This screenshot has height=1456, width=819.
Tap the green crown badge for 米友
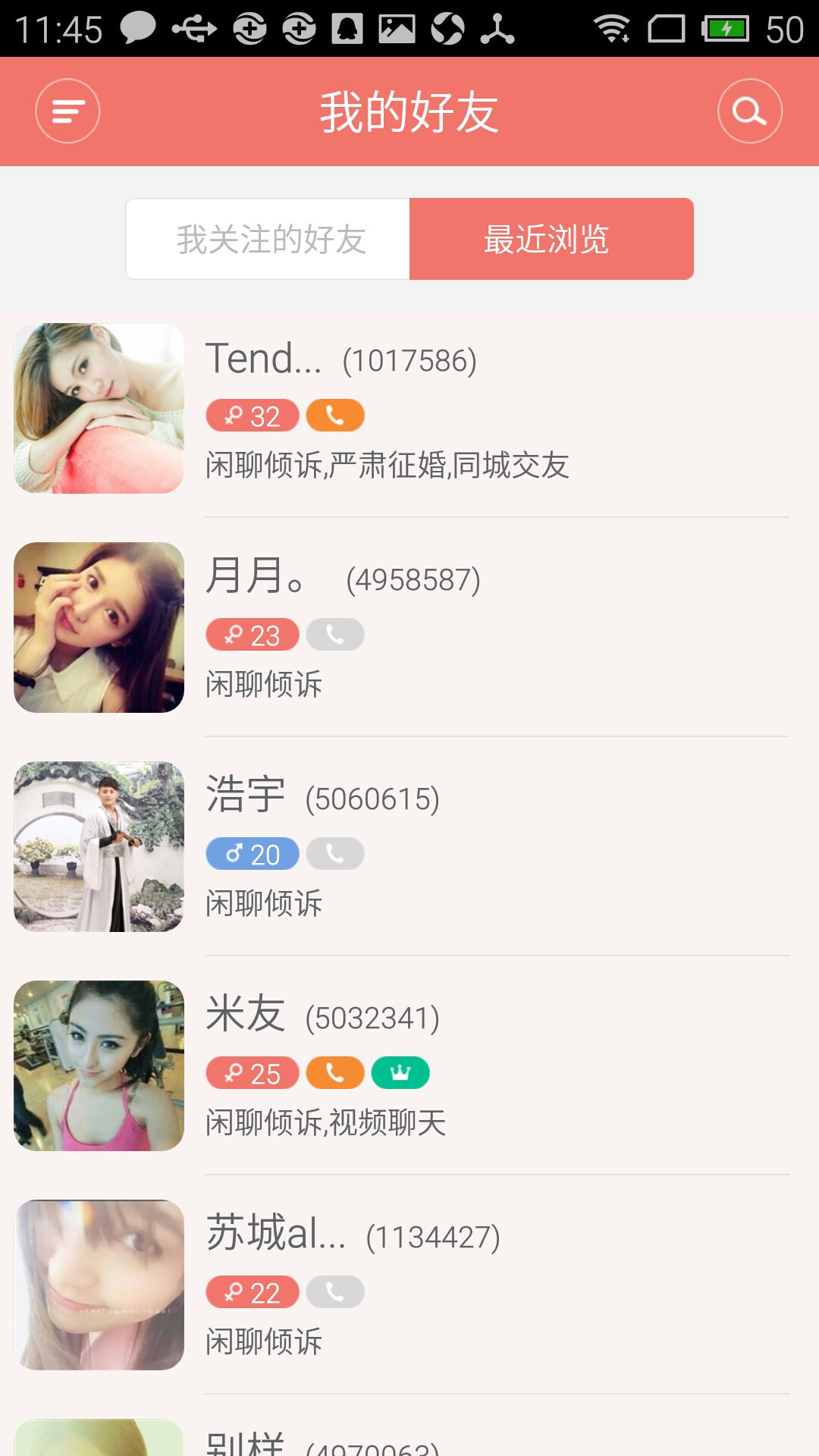[x=400, y=1073]
